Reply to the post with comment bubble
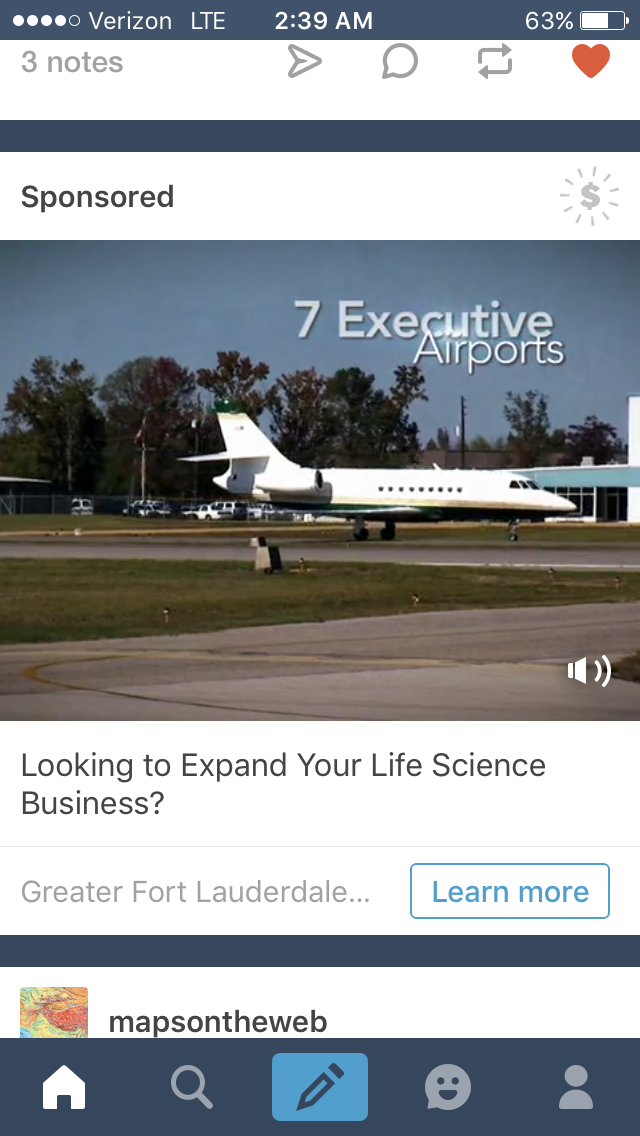640x1136 pixels. pyautogui.click(x=399, y=62)
